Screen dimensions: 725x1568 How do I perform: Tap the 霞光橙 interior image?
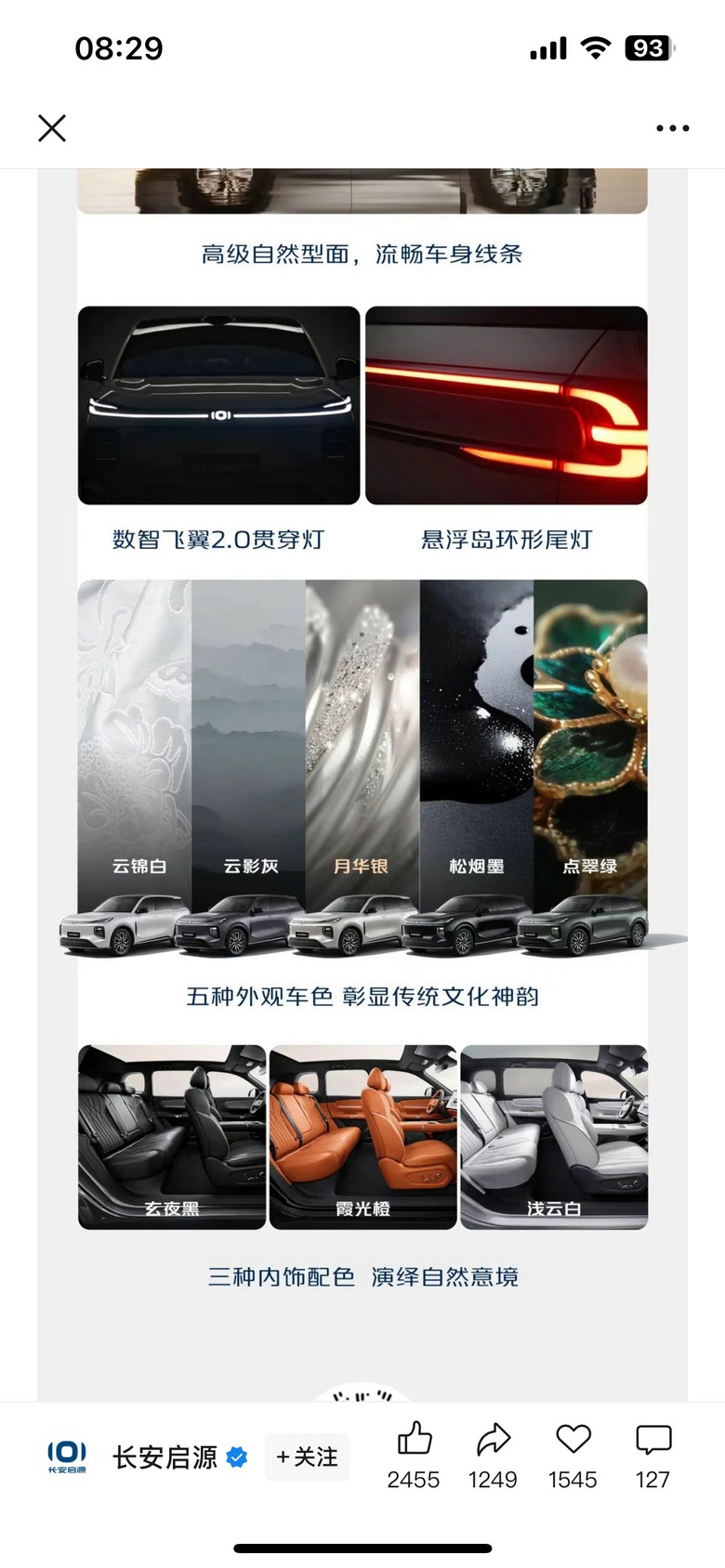pos(362,1136)
